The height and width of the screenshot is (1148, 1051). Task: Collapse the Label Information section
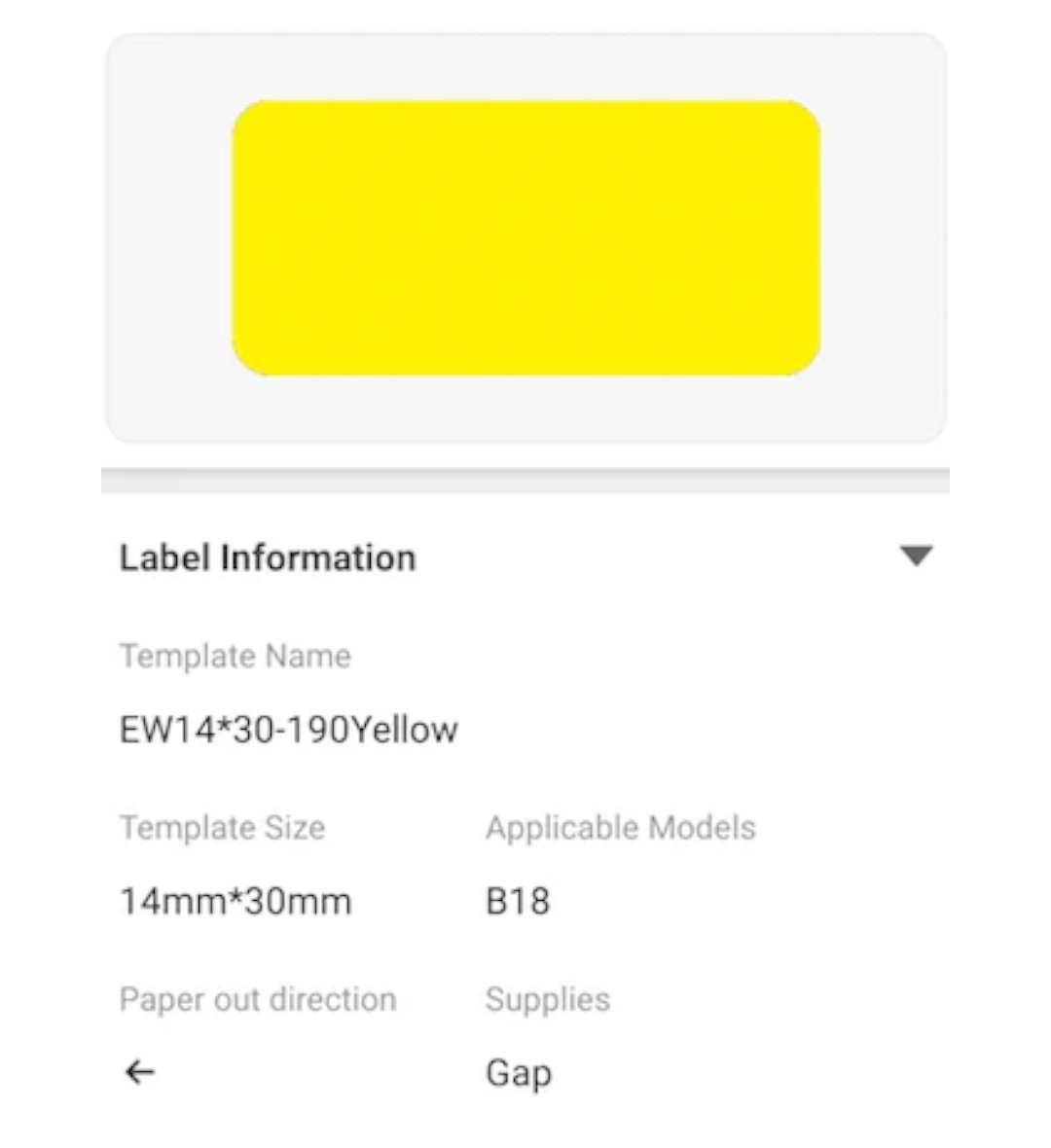[x=916, y=556]
